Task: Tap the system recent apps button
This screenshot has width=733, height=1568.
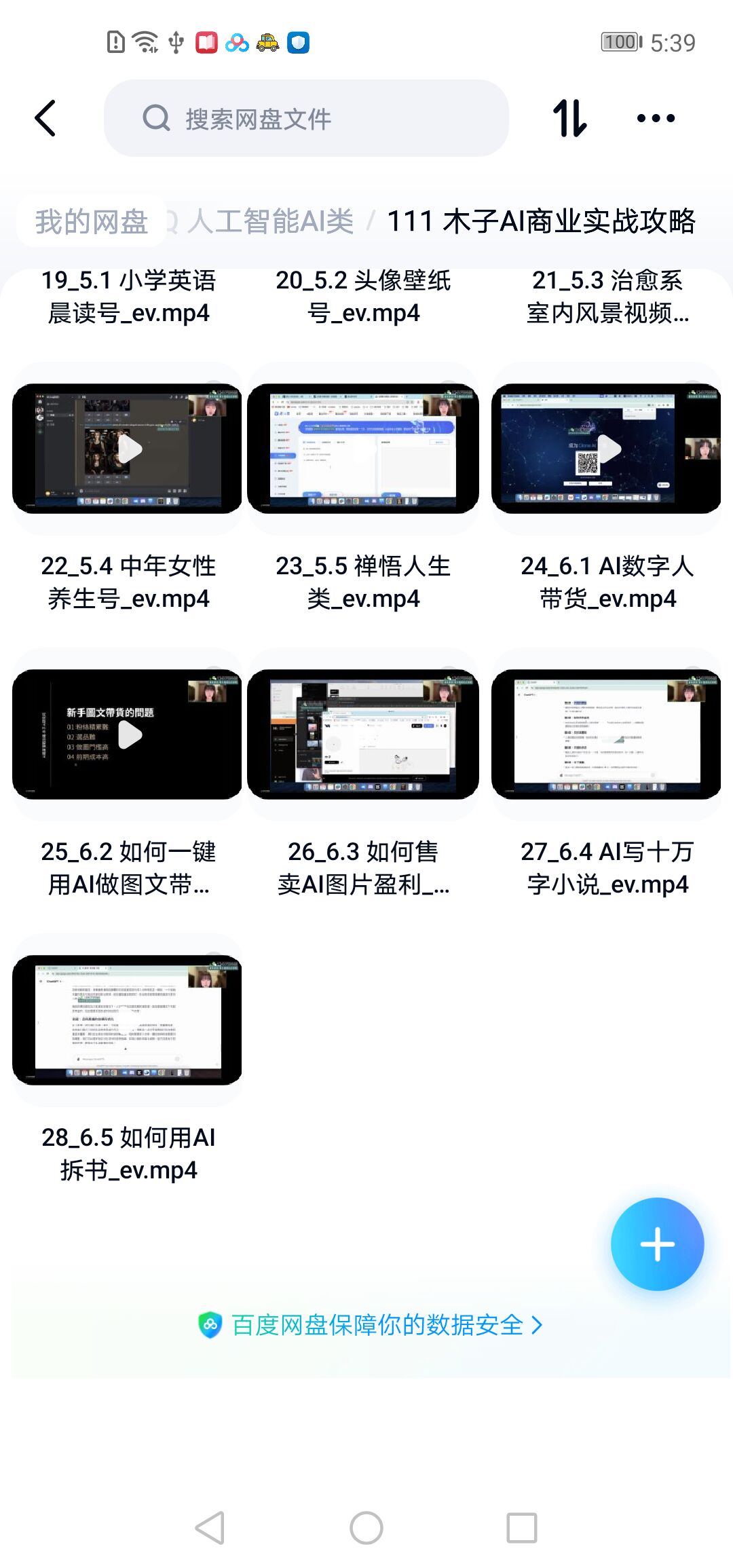Action: coord(522,1528)
